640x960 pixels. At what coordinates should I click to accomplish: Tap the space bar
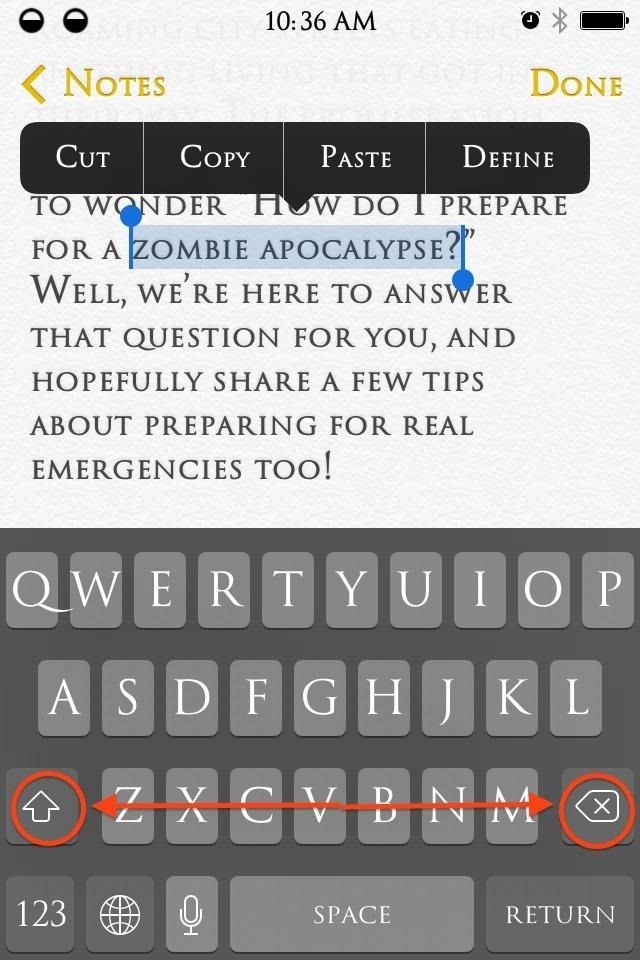(x=352, y=914)
